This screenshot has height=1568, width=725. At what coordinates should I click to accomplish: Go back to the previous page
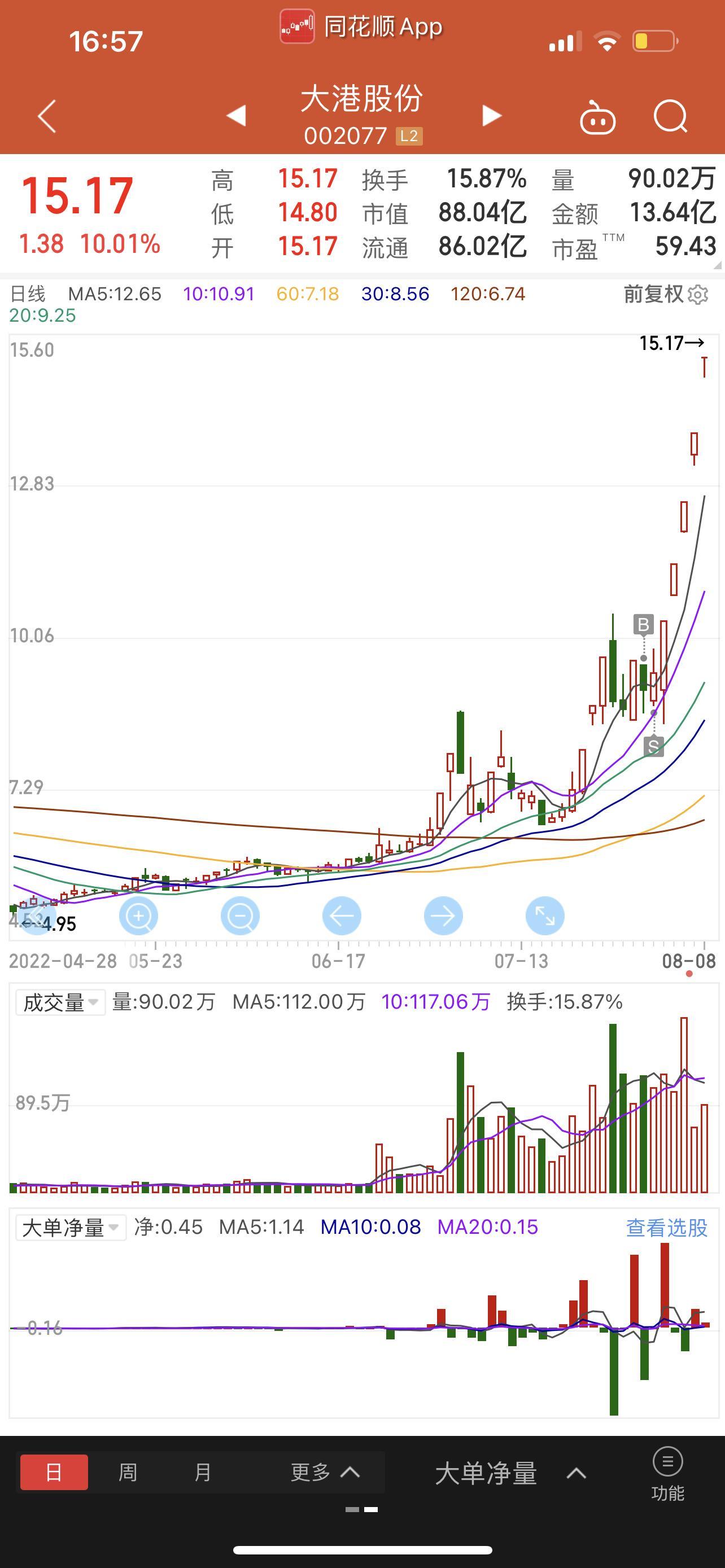(x=47, y=116)
